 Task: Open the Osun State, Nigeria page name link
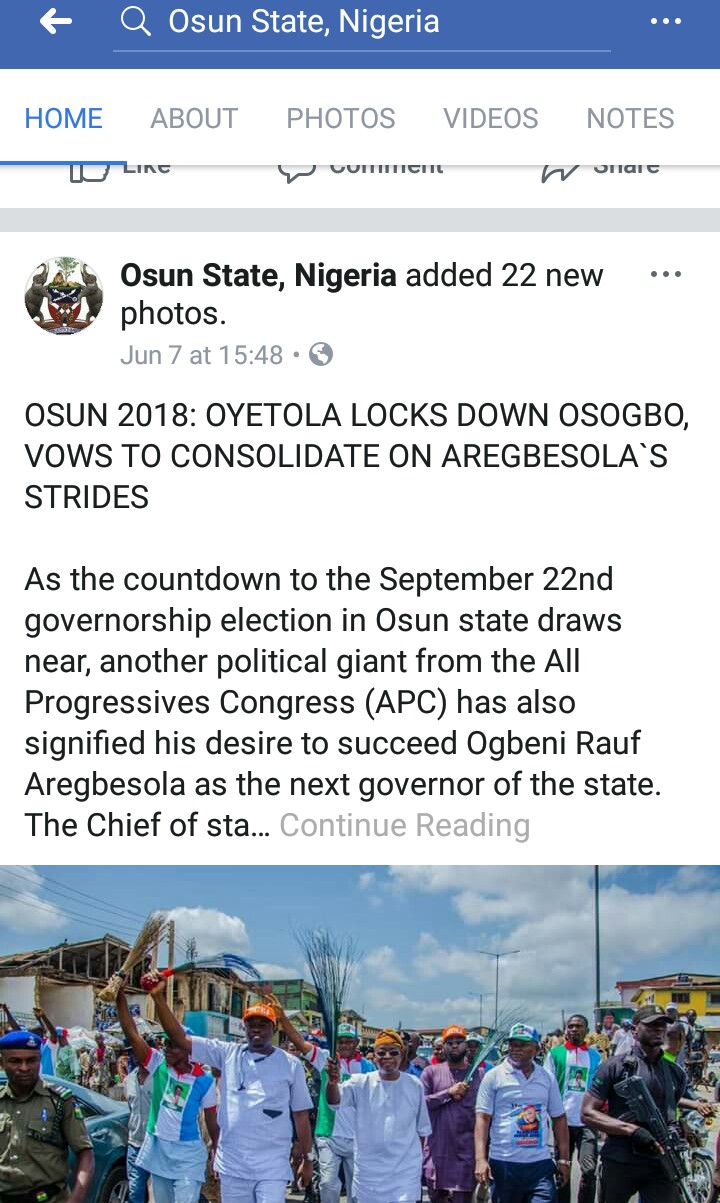pyautogui.click(x=258, y=275)
